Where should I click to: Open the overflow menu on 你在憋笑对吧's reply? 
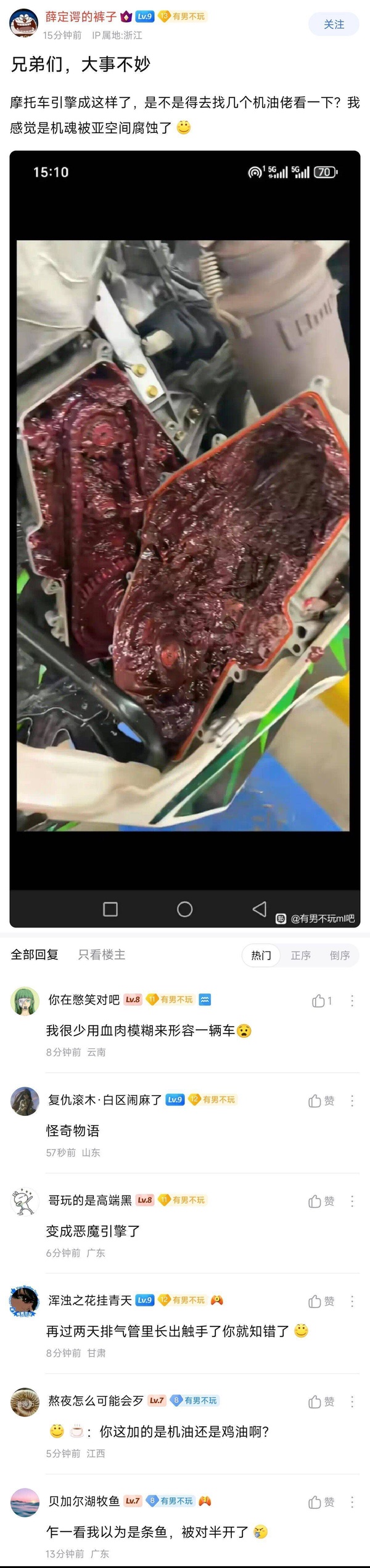tap(352, 1001)
